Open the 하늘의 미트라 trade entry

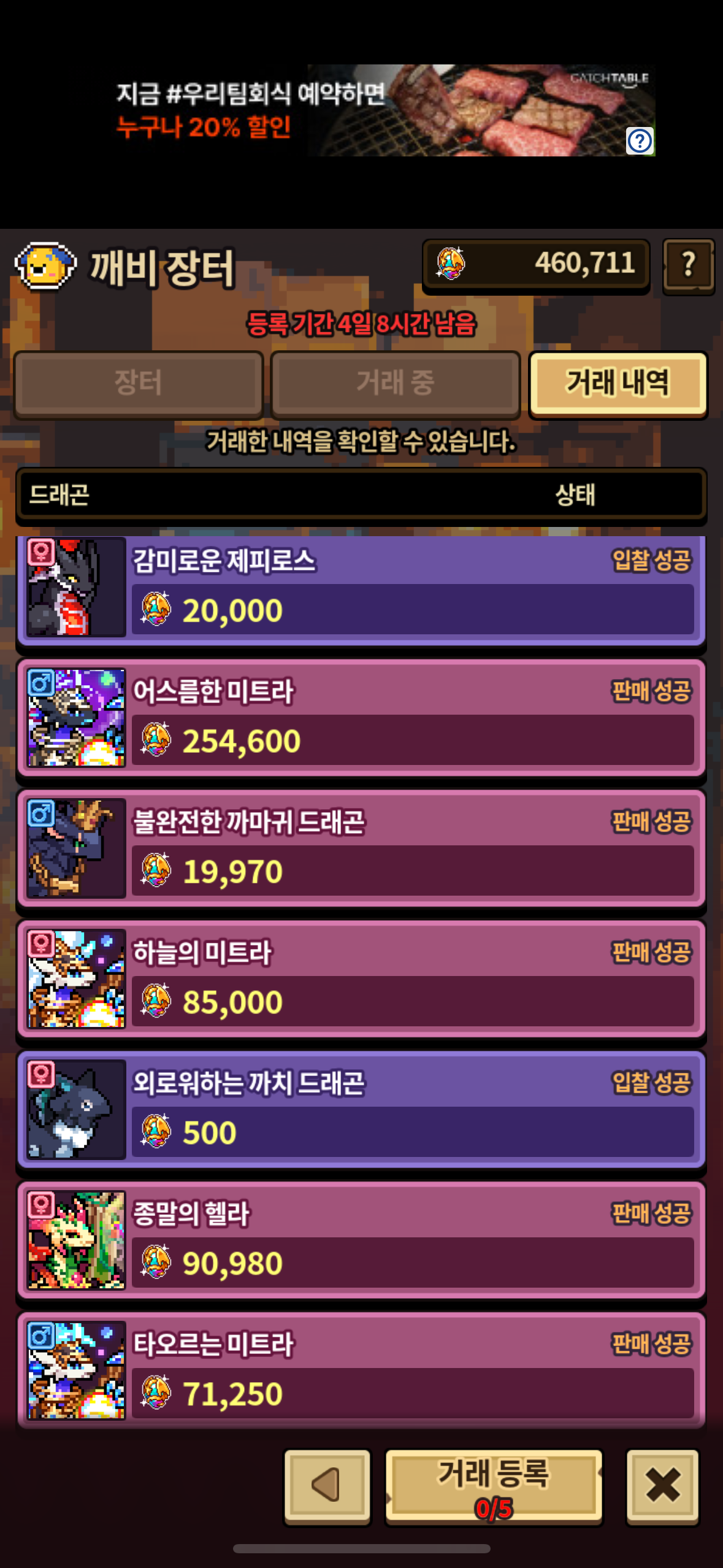pos(361,979)
